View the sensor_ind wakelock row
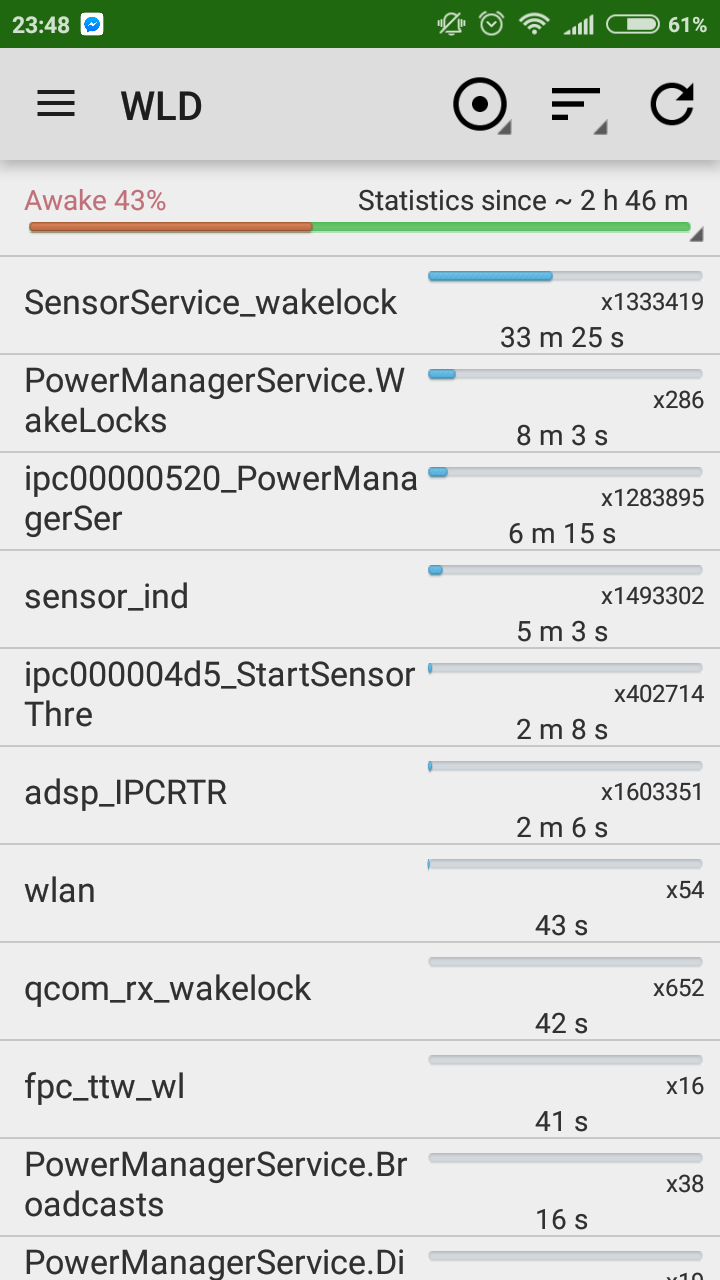The height and width of the screenshot is (1280, 720). pyautogui.click(x=360, y=599)
